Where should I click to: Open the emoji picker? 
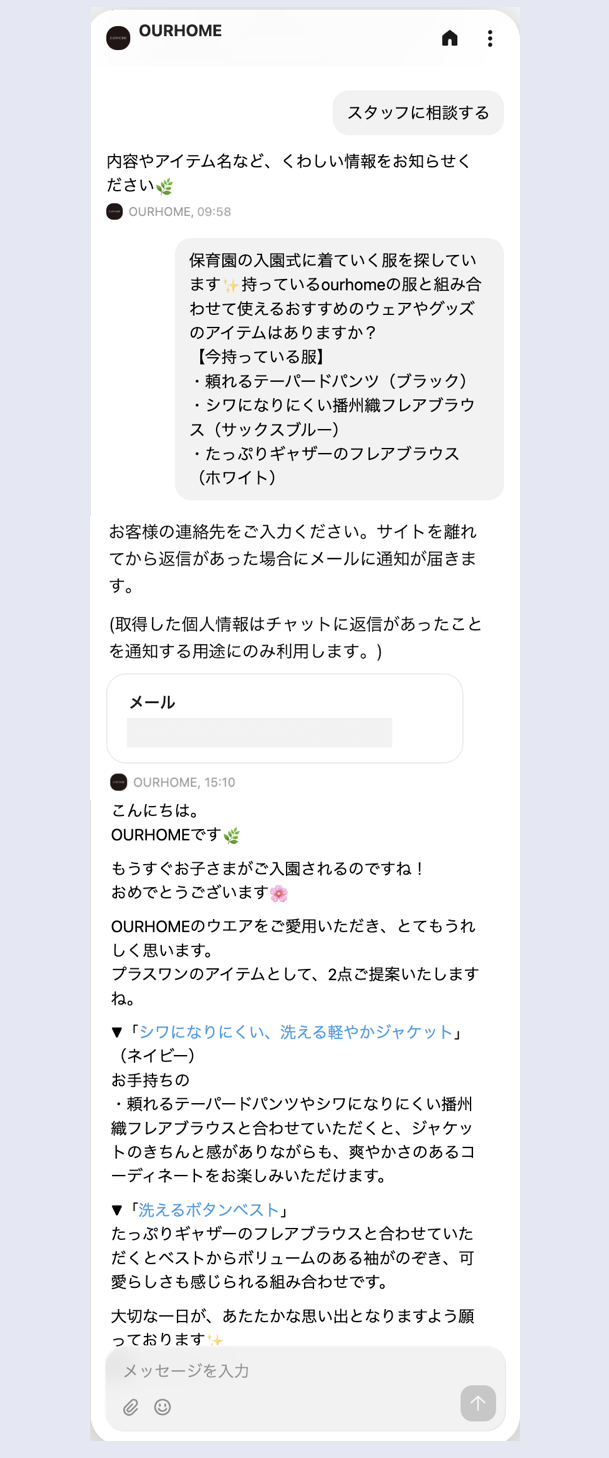pos(163,1407)
